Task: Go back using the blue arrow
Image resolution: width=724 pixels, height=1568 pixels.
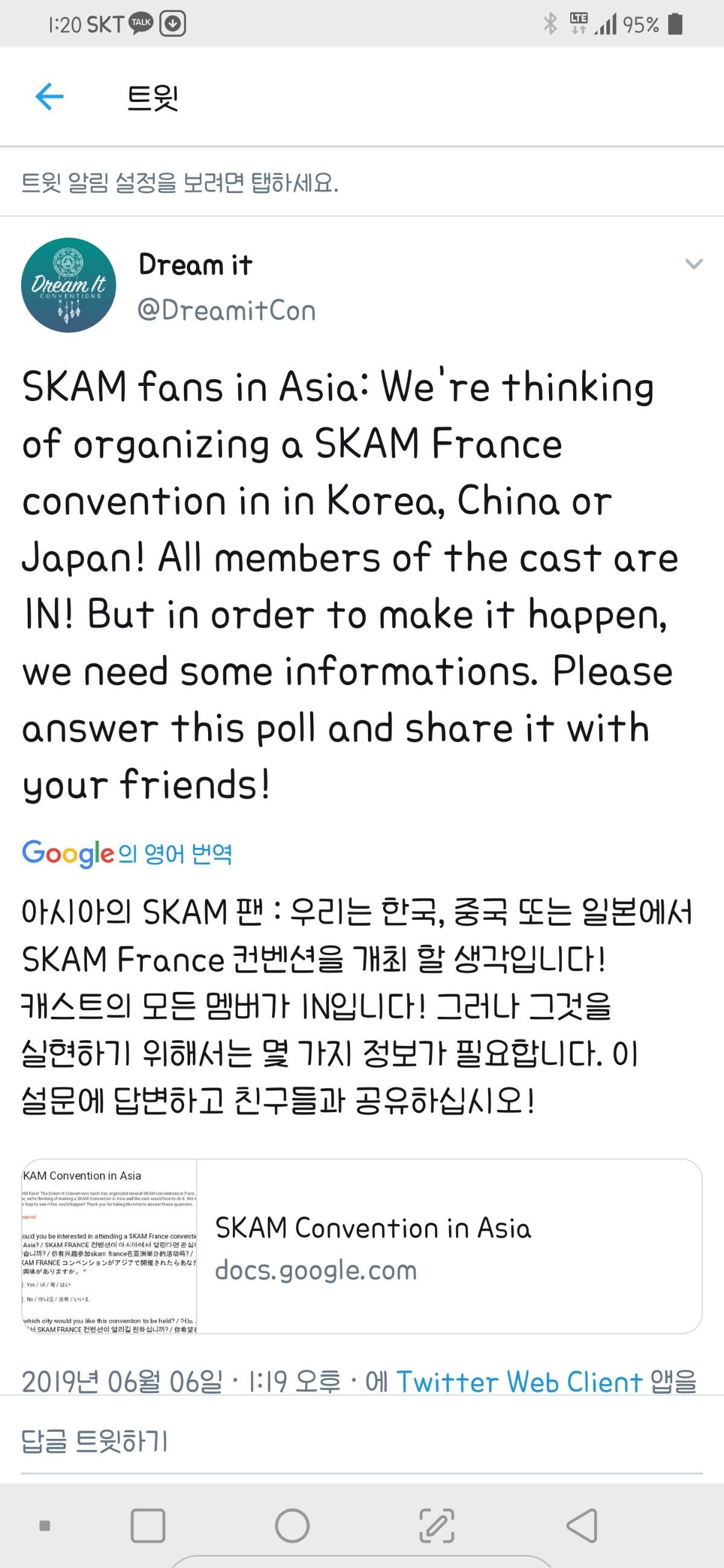Action: 49,96
